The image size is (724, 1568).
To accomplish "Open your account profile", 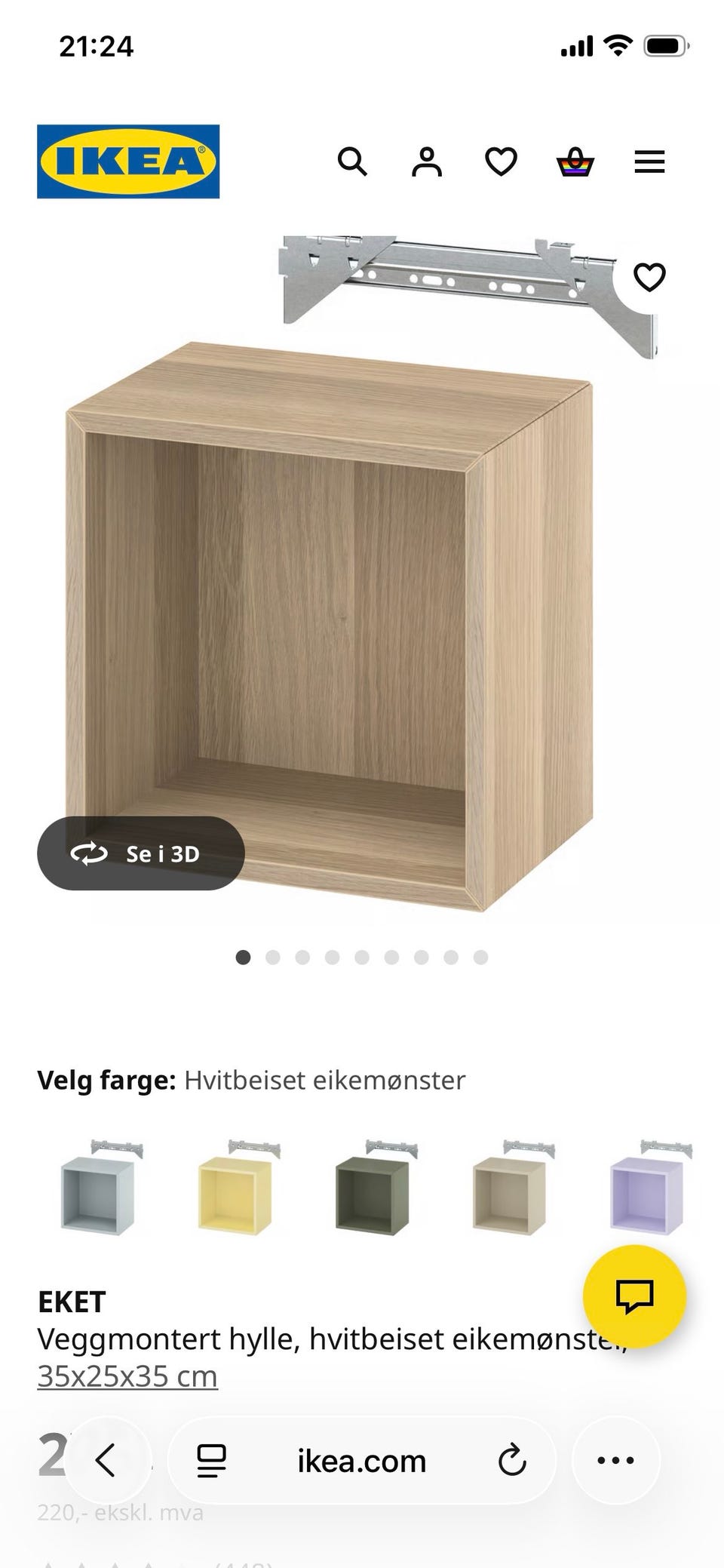I will tap(428, 161).
